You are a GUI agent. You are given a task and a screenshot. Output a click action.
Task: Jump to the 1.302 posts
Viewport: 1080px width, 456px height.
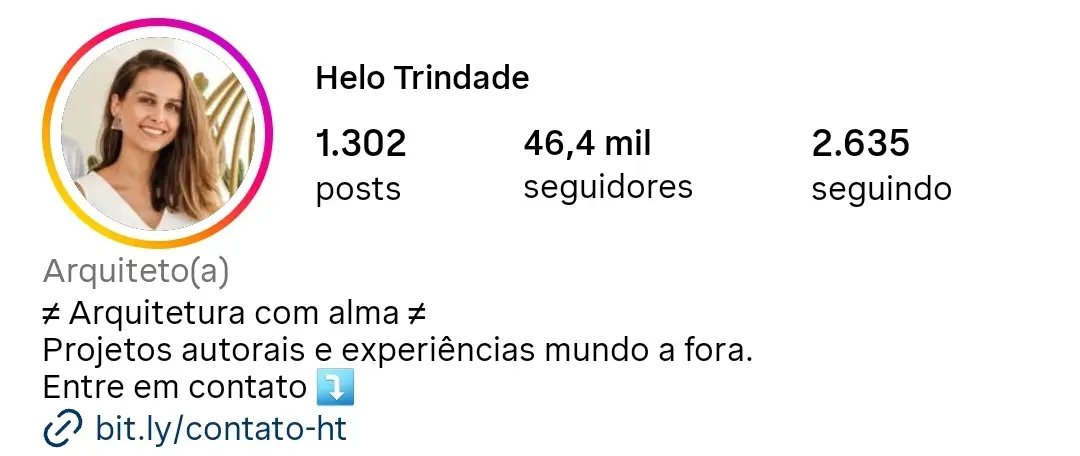pos(361,165)
